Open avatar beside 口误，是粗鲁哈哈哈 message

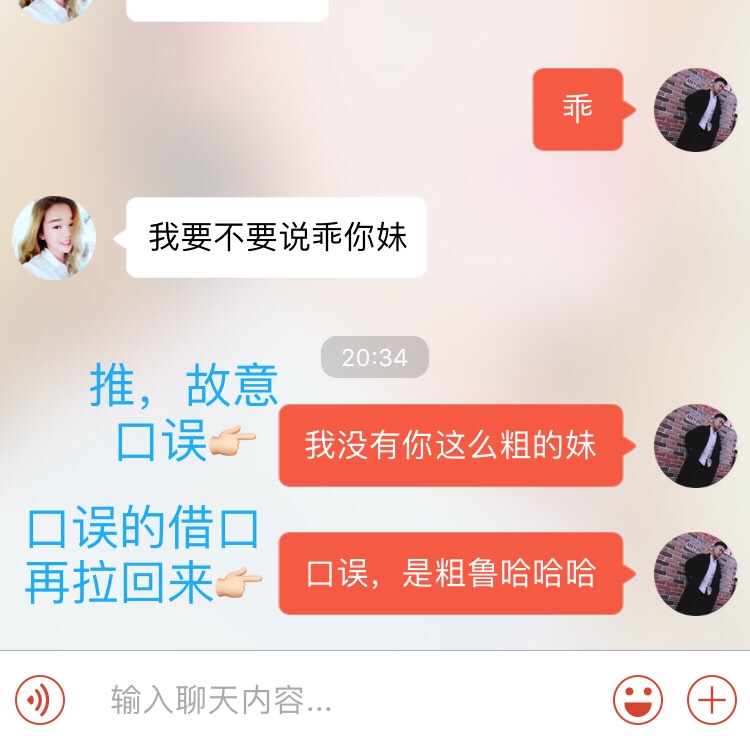point(695,573)
